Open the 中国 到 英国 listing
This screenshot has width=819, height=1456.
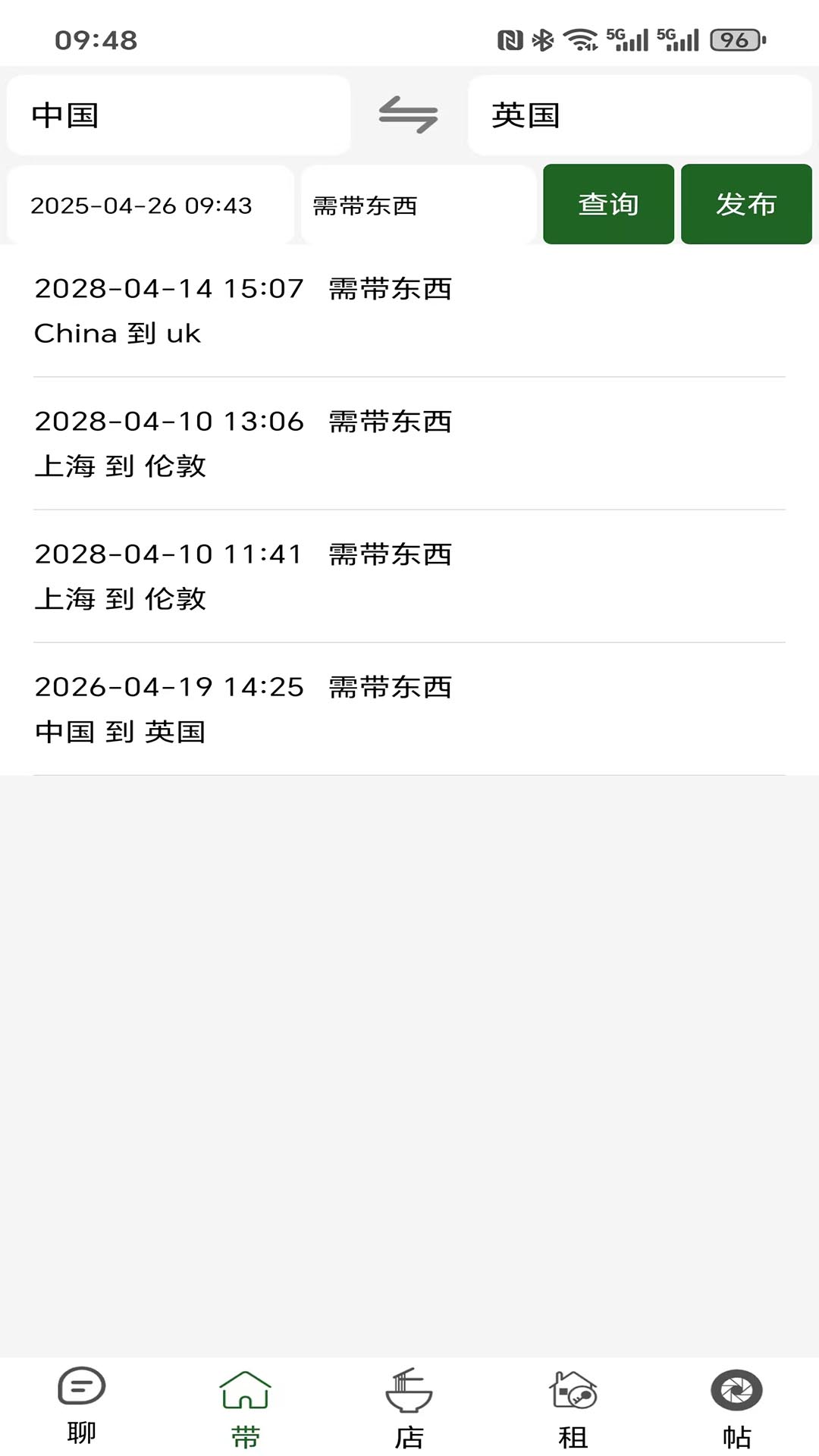click(409, 709)
